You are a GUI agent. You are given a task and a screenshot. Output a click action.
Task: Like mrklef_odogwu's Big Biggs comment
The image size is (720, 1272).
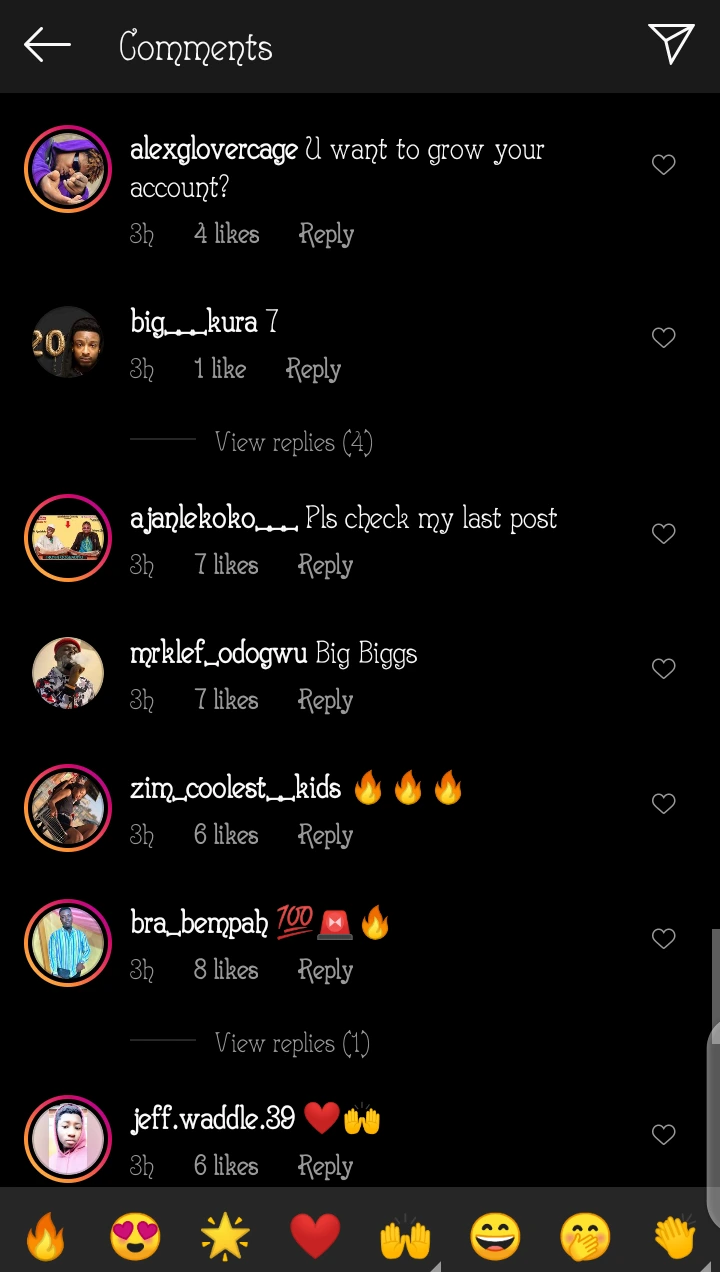[x=664, y=669]
